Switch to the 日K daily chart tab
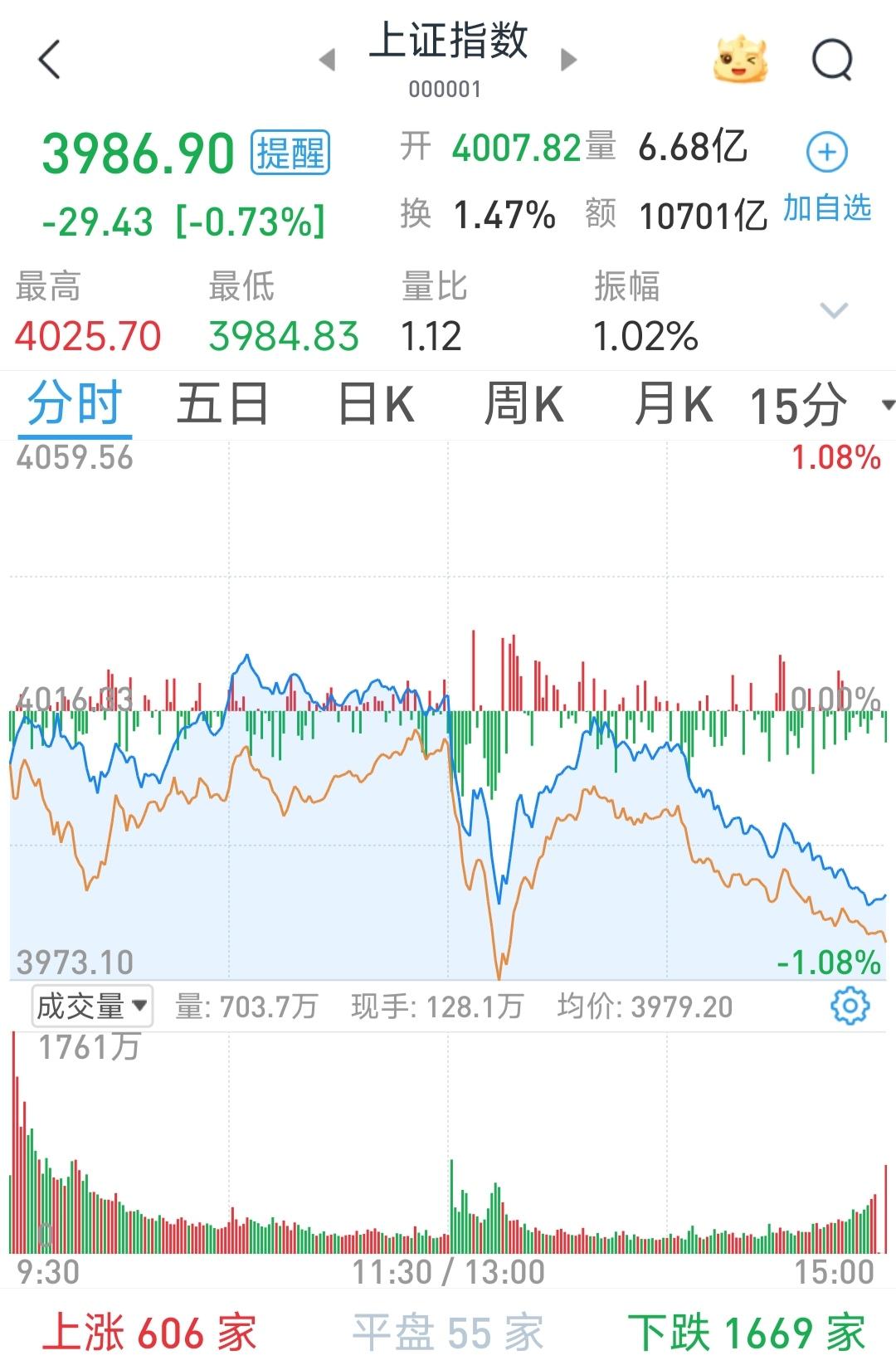The image size is (896, 1370). point(373,404)
